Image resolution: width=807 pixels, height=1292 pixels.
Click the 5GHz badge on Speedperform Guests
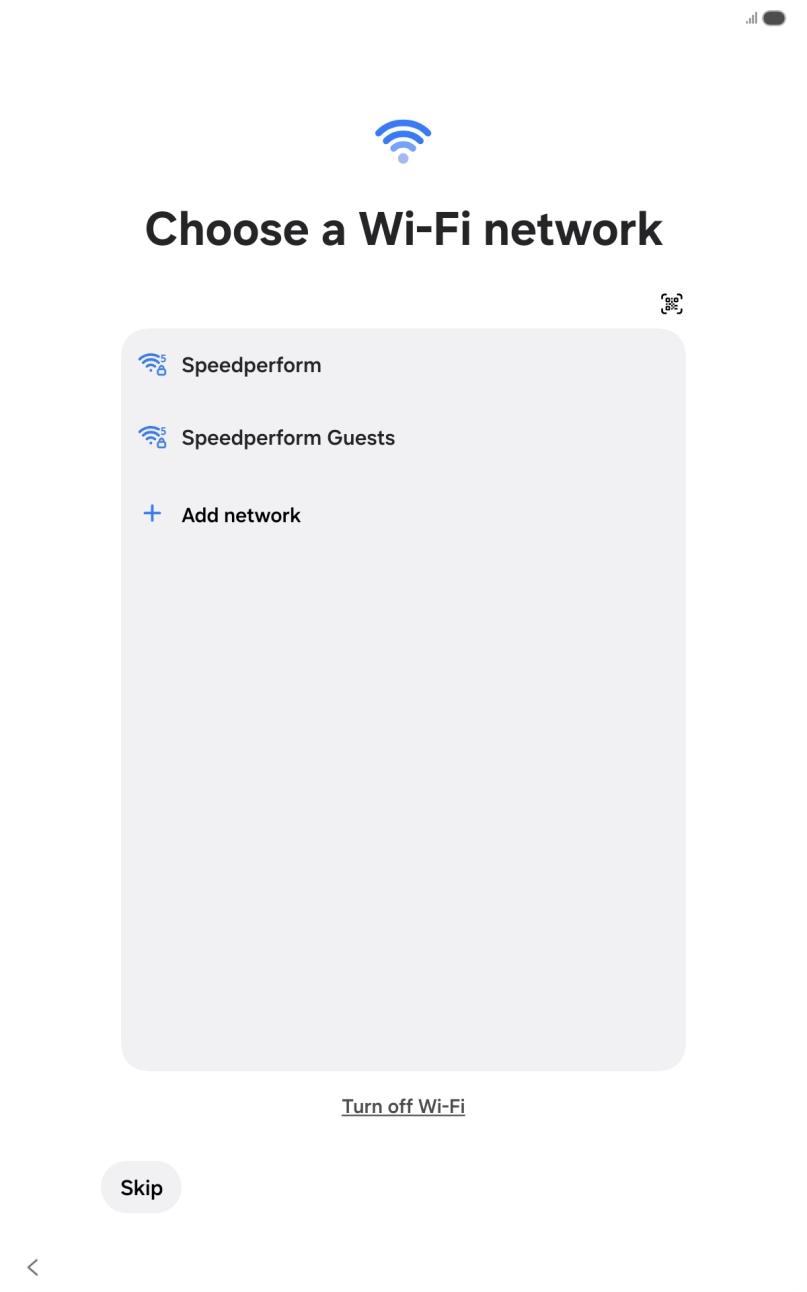tap(163, 429)
